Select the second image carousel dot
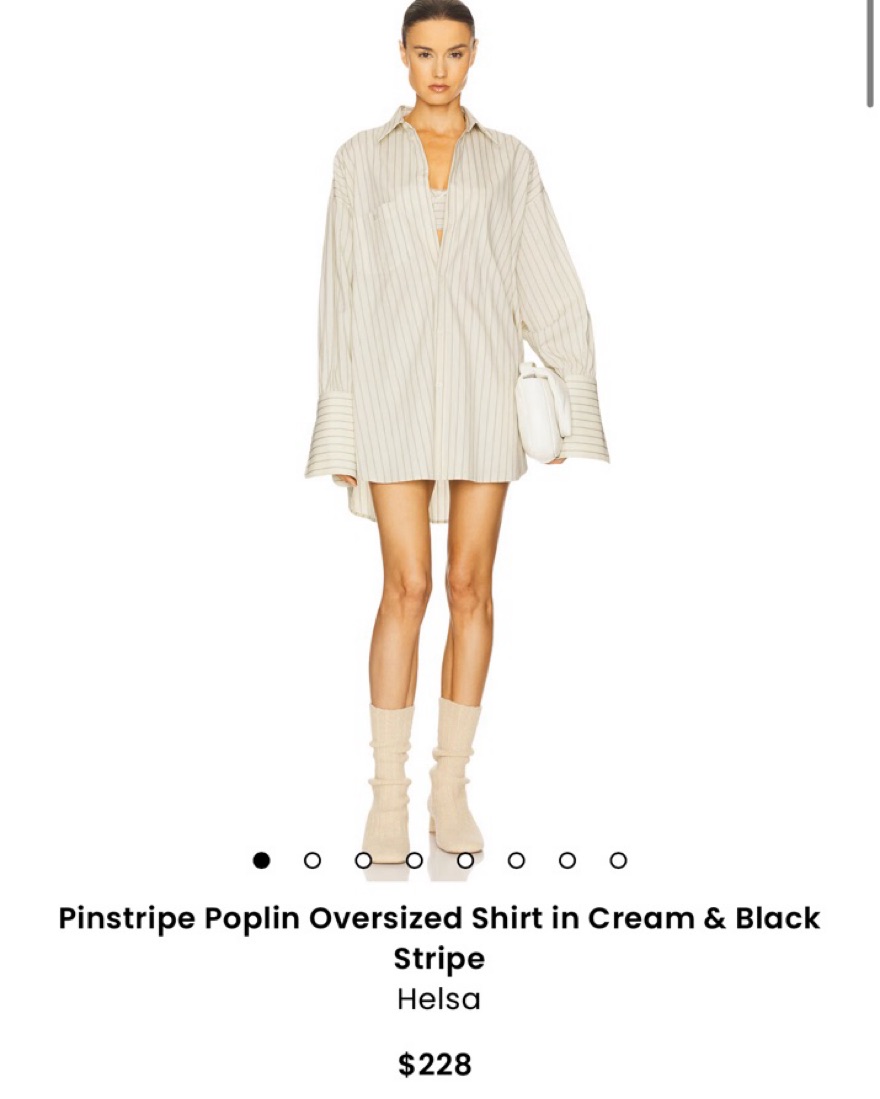This screenshot has height=1099, width=880. [x=312, y=860]
